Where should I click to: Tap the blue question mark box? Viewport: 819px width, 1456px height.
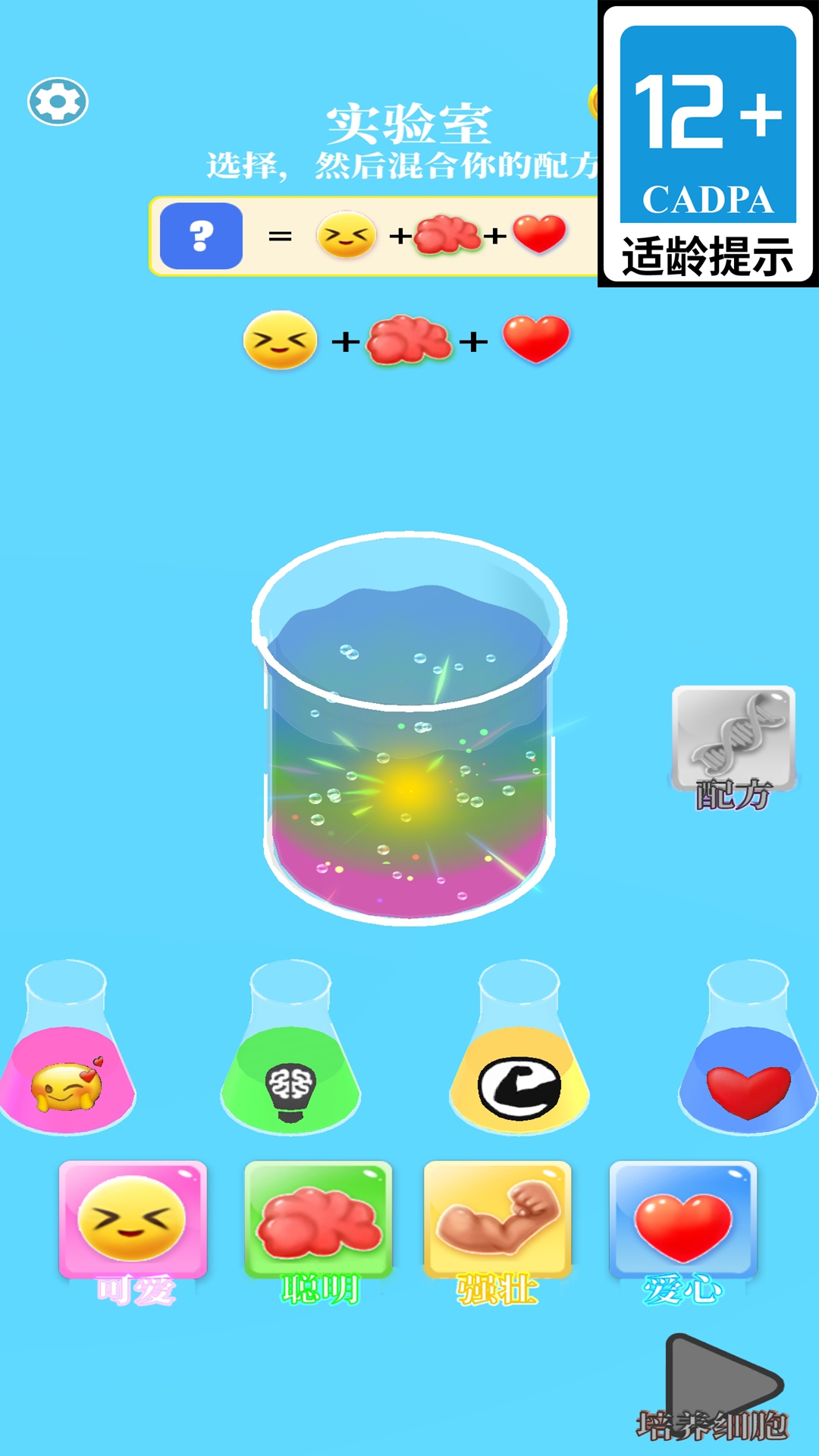[201, 236]
